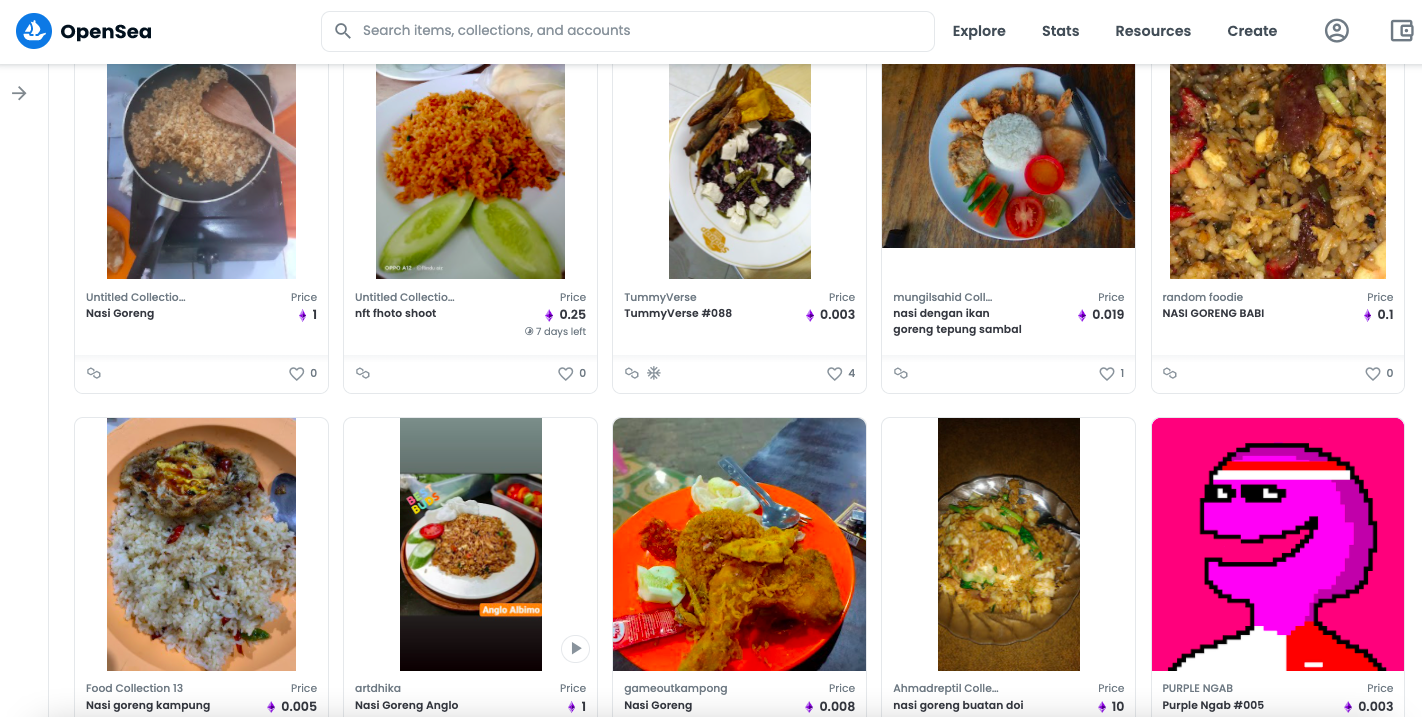Open the TummyVerse #088 card
Image resolution: width=1422 pixels, height=717 pixels.
(739, 172)
